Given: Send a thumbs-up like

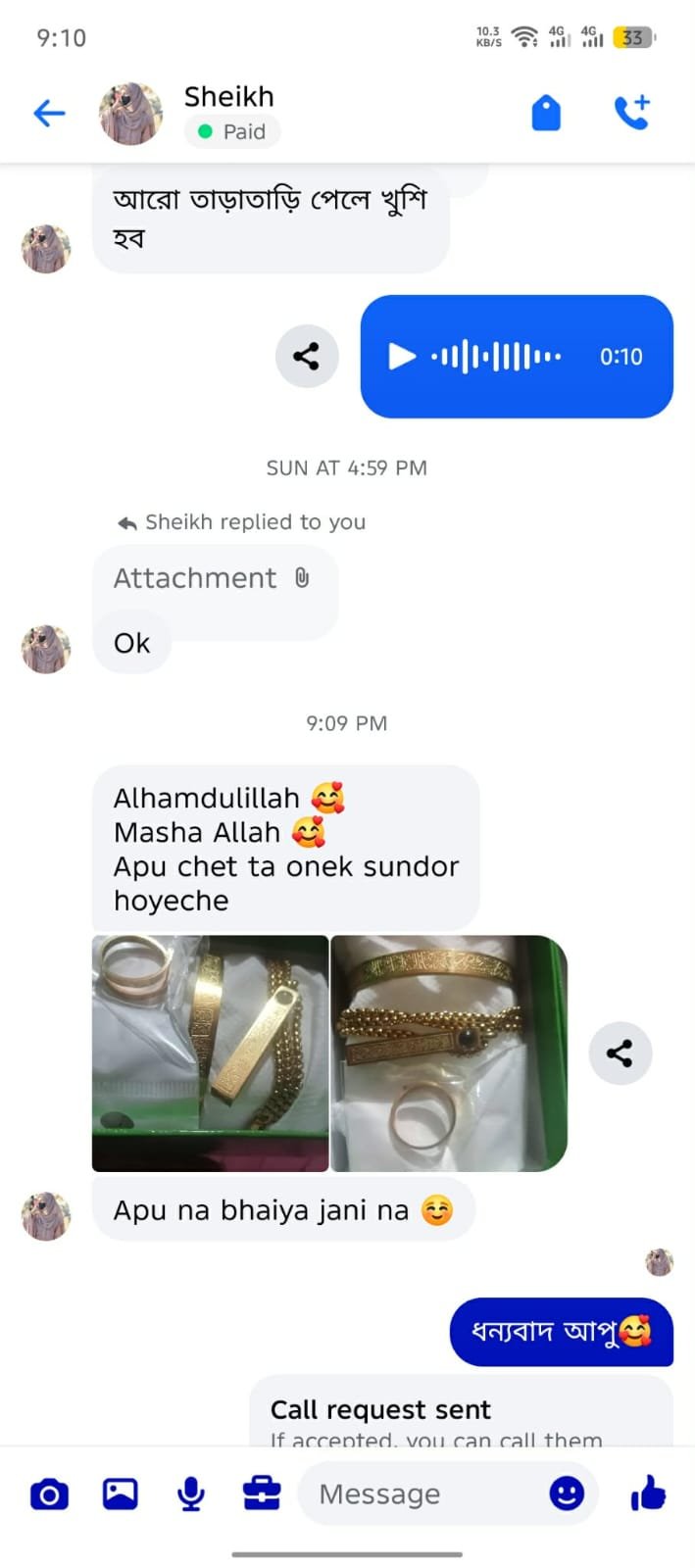Looking at the screenshot, I should click(648, 1494).
